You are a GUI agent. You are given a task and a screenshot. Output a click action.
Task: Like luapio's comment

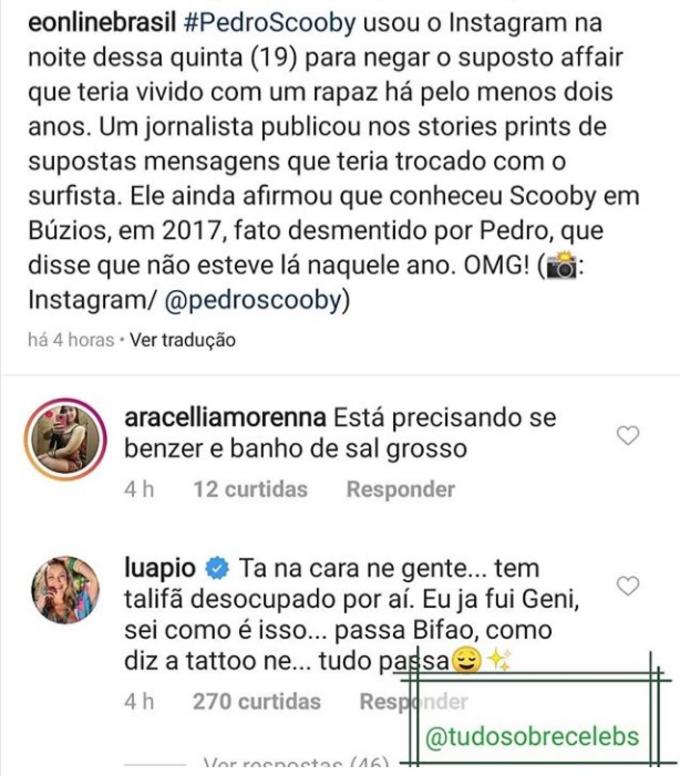(628, 586)
